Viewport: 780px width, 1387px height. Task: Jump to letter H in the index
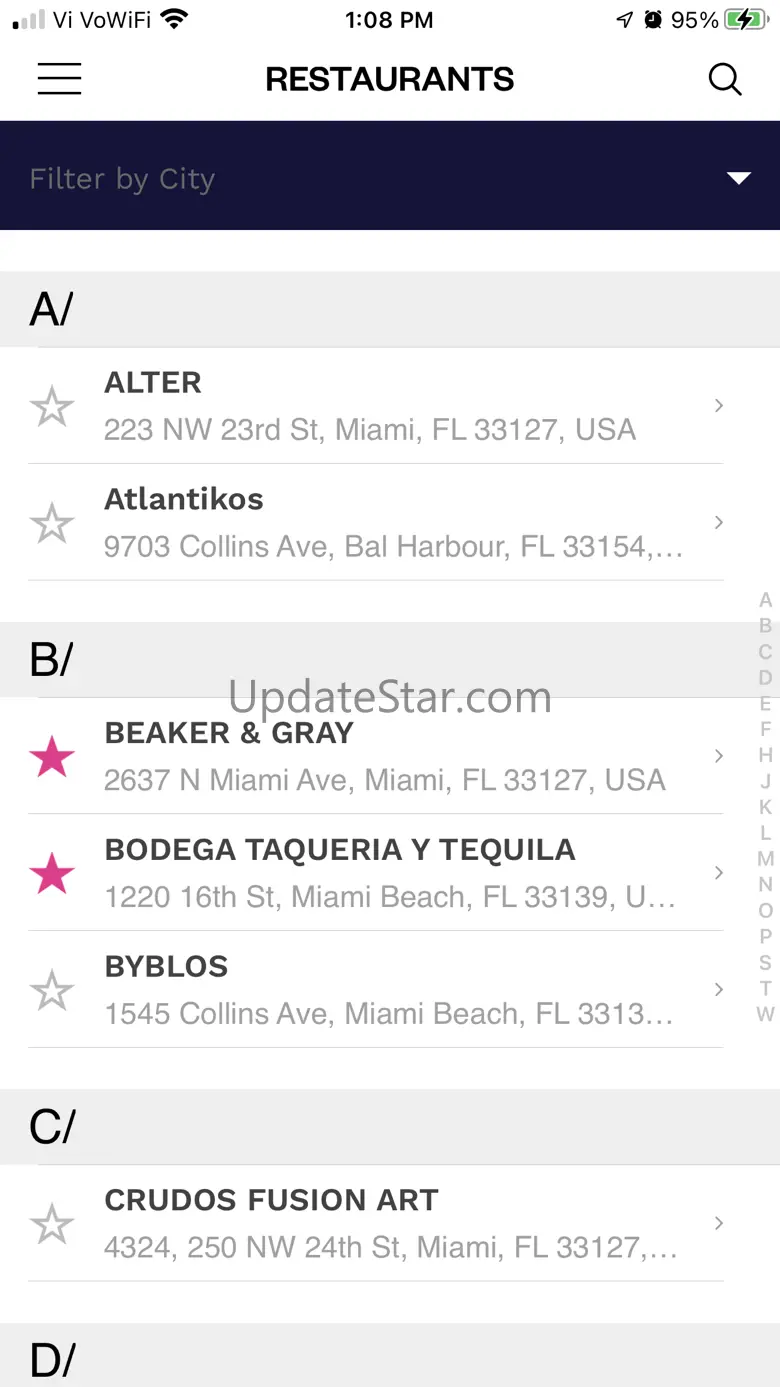point(765,755)
